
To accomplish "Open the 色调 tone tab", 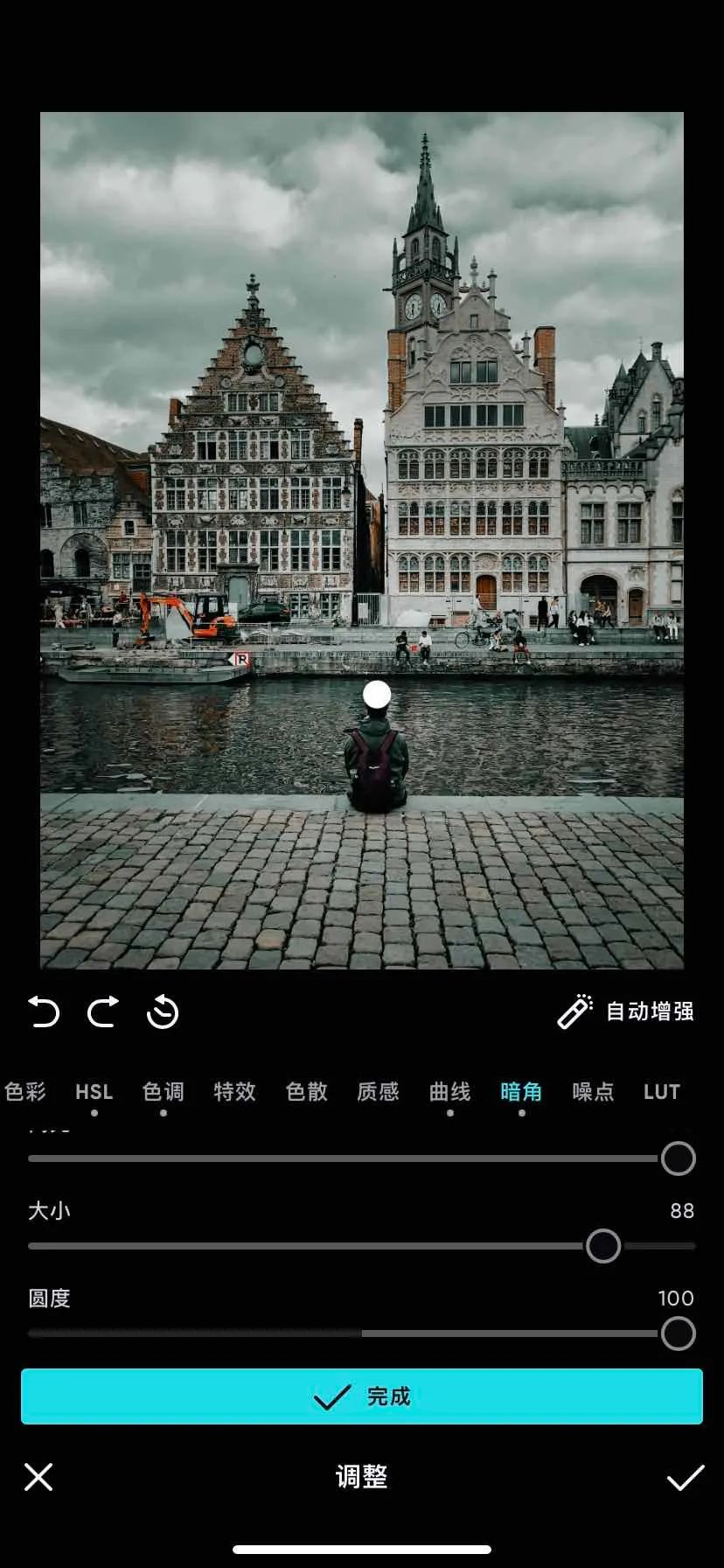I will click(x=164, y=1092).
